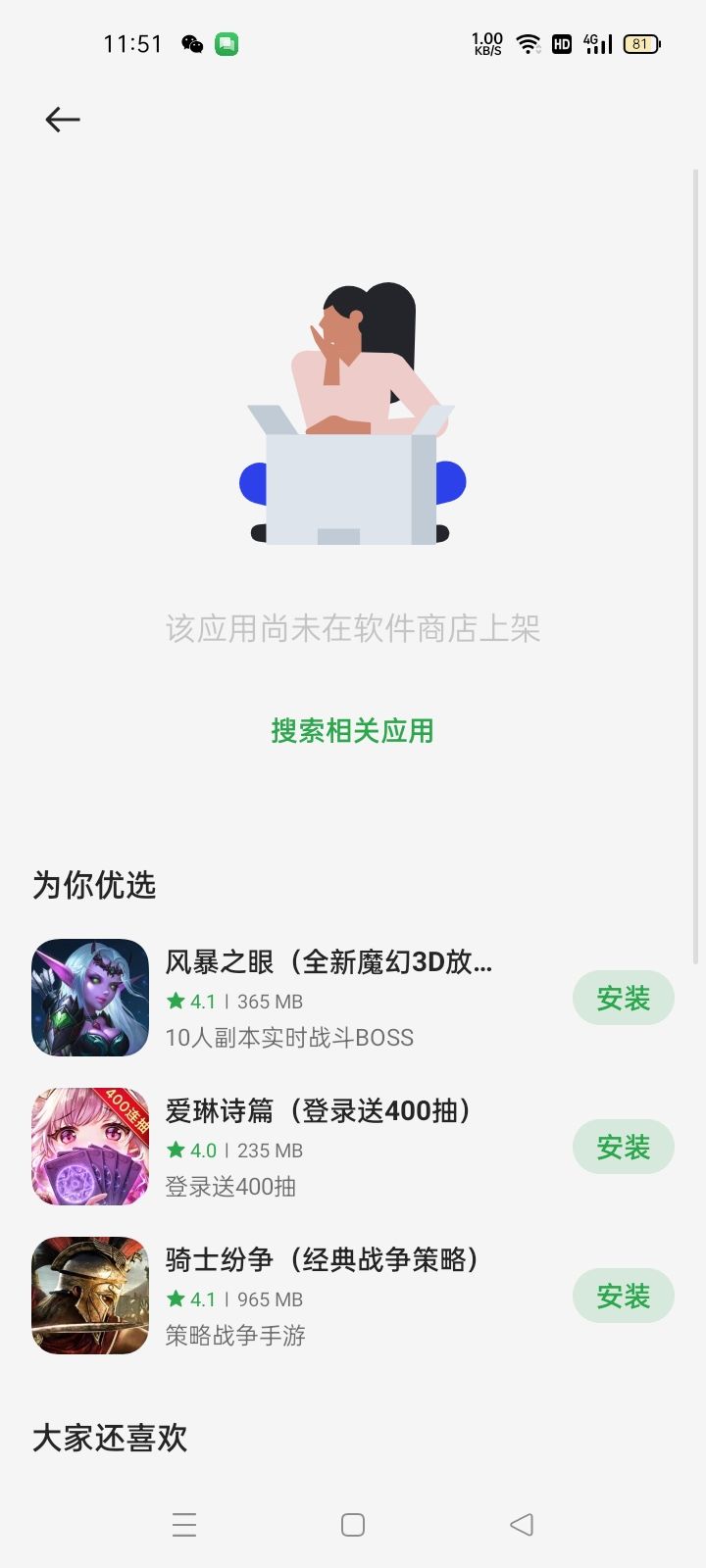706x1568 pixels.
Task: Open the 骑士纷争 game icon
Action: click(x=89, y=1295)
